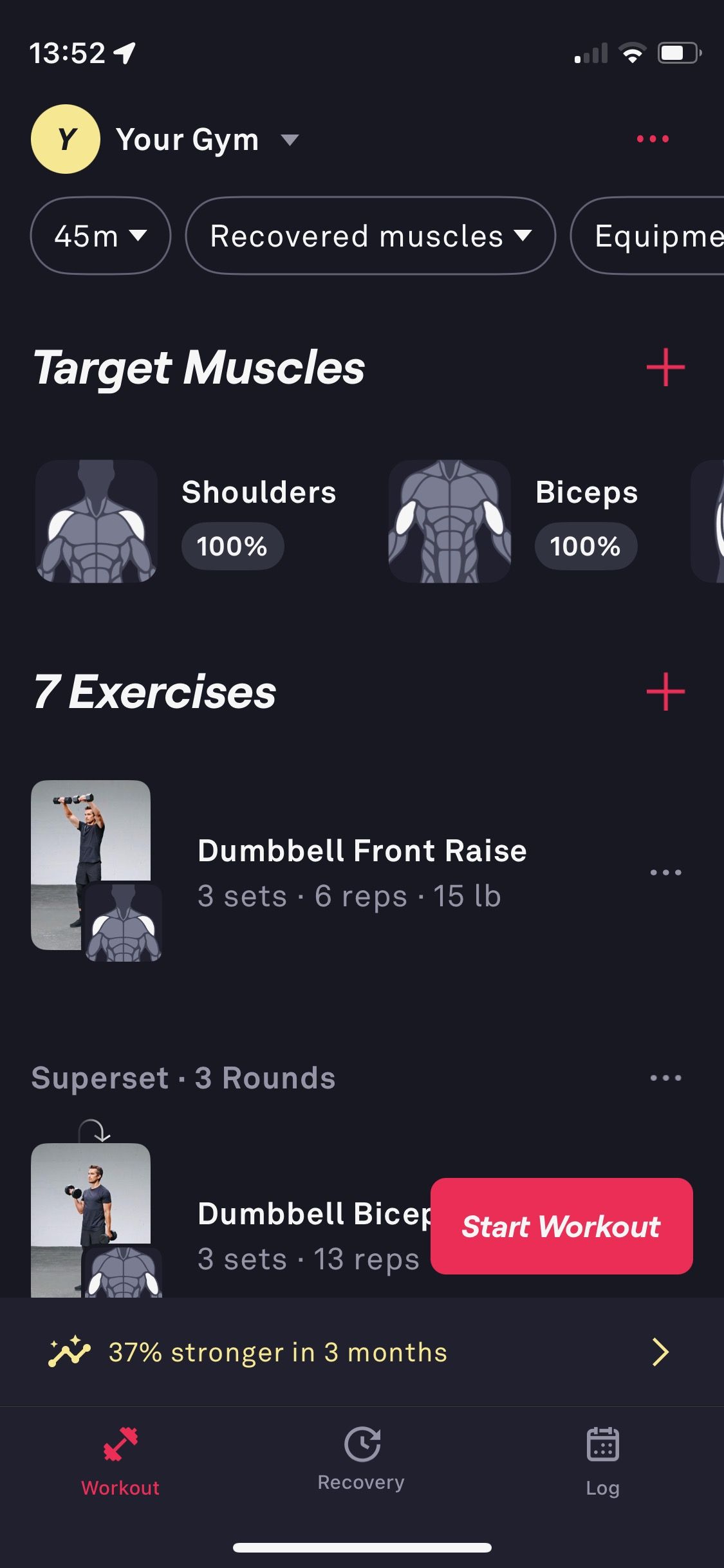The height and width of the screenshot is (1568, 724).
Task: Click the strength trend sparkle icon
Action: point(71,1352)
